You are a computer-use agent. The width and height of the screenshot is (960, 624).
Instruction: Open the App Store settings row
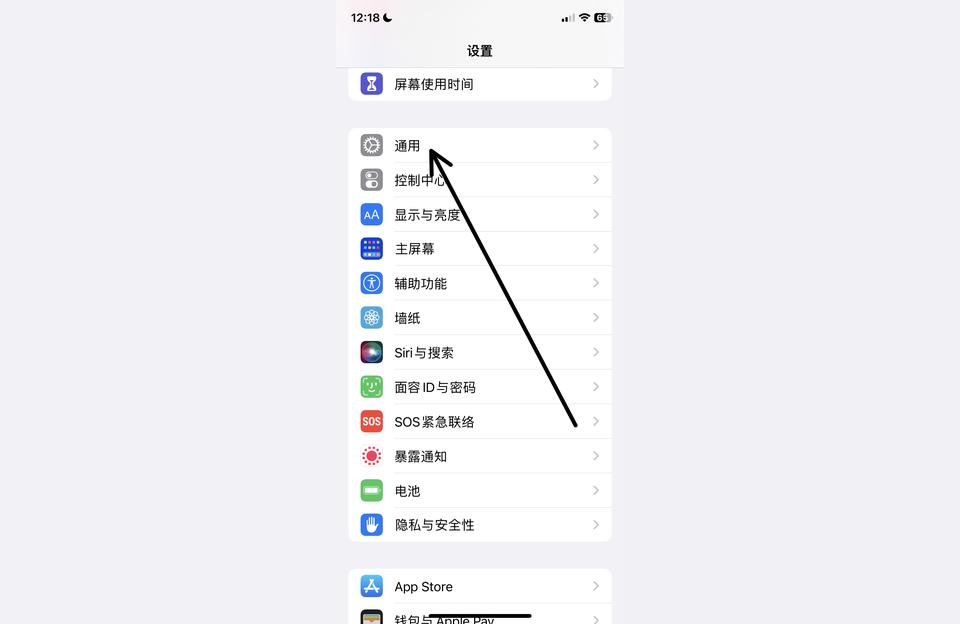(x=478, y=587)
